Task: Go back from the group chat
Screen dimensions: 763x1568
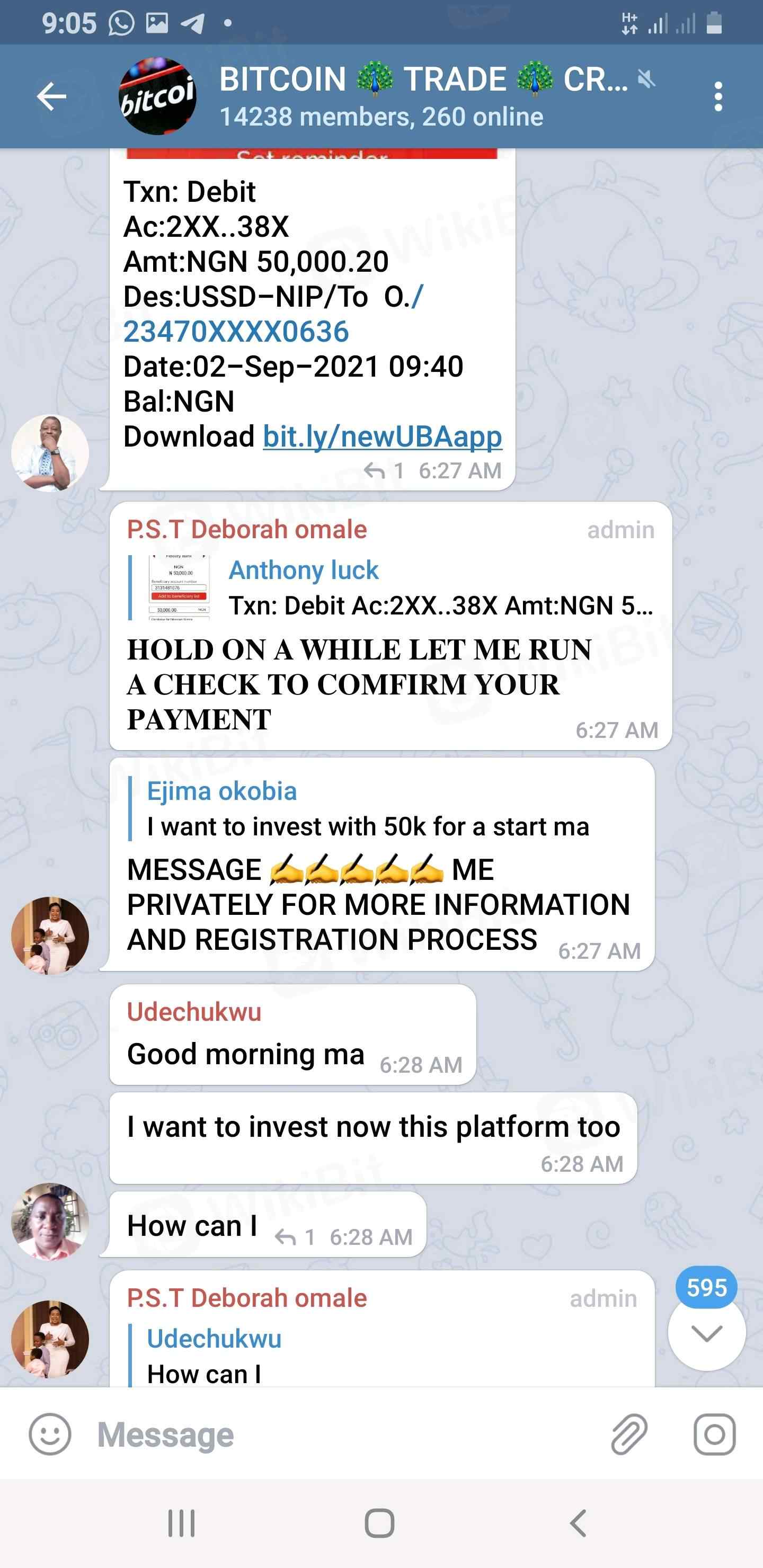Action: tap(51, 96)
